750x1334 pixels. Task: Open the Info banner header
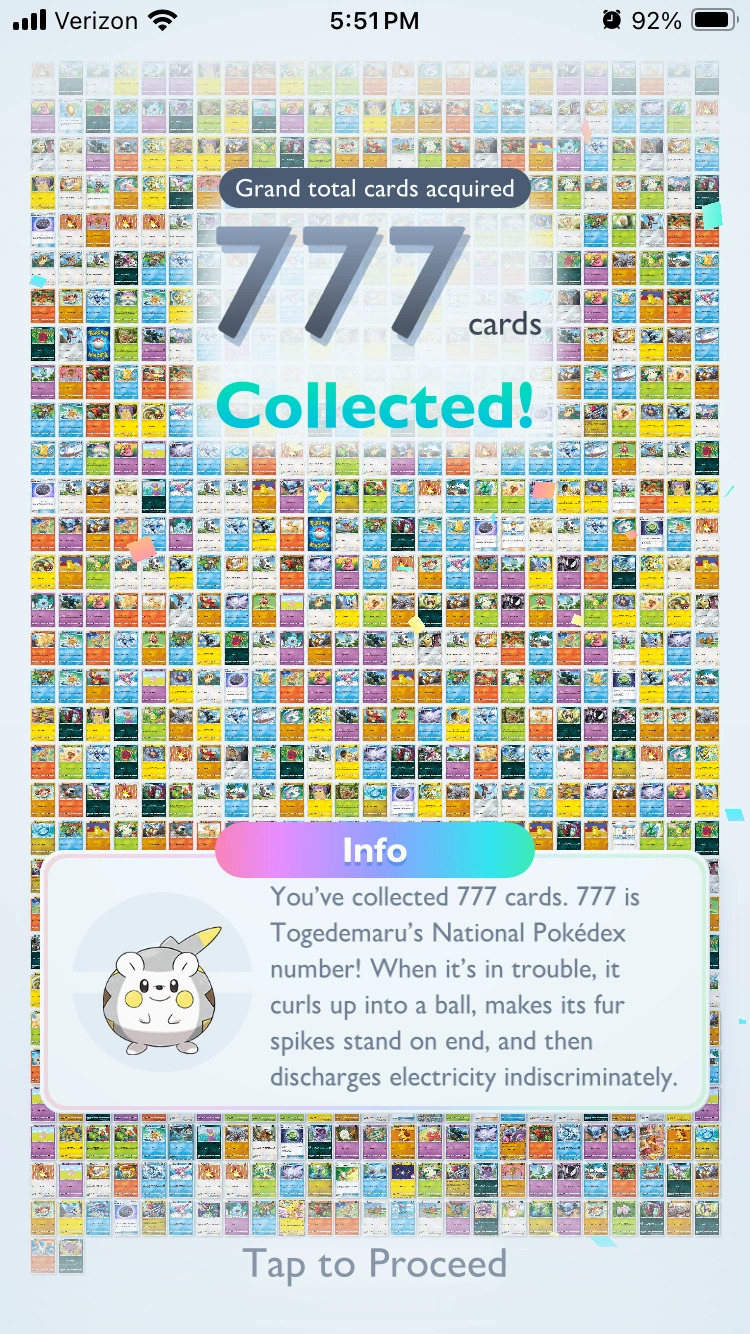tap(375, 850)
